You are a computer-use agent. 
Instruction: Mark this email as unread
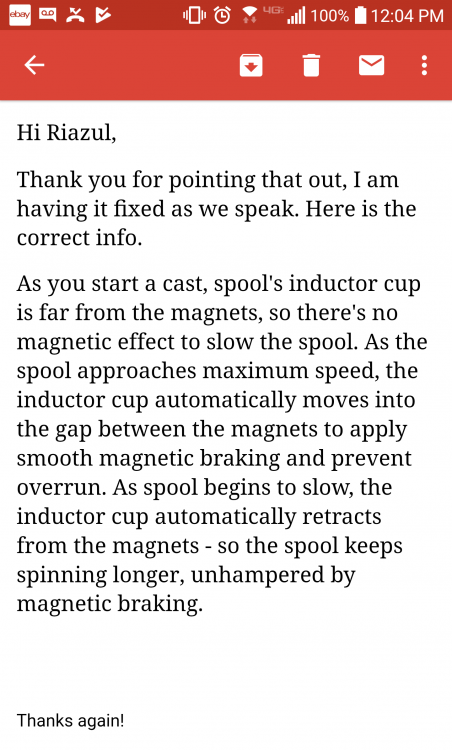[x=371, y=65]
